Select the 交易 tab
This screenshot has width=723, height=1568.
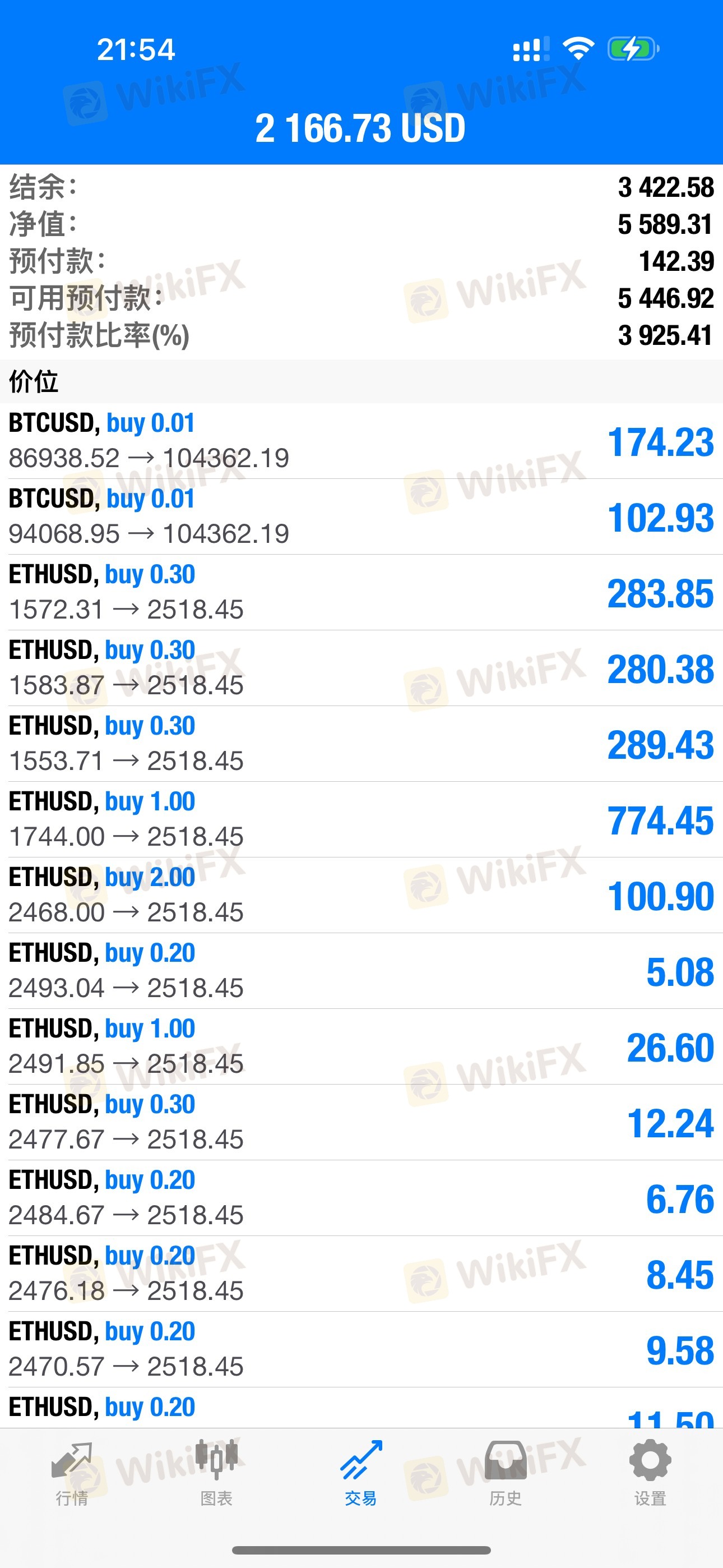[361, 1473]
